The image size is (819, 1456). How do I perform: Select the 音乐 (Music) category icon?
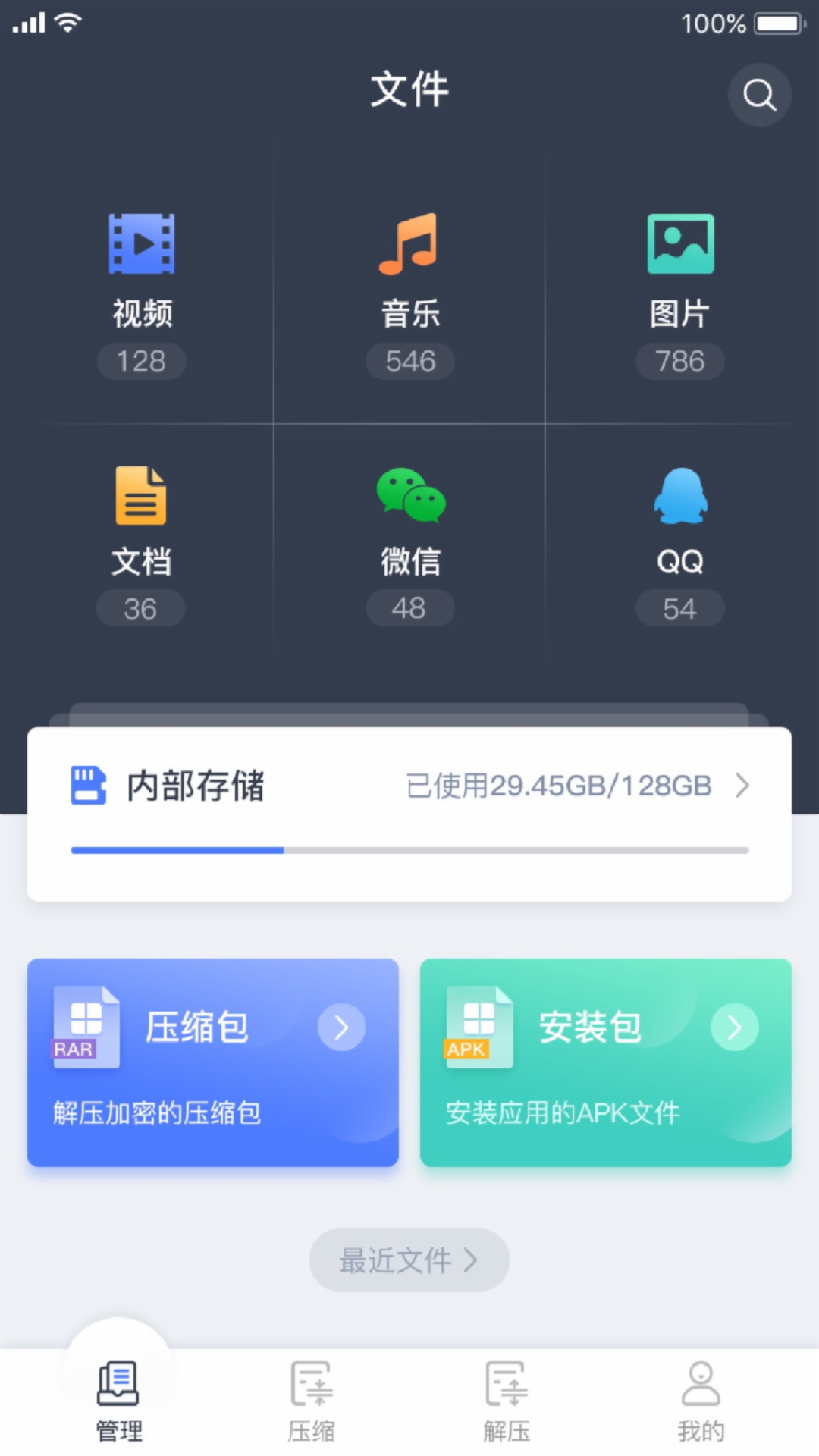[x=409, y=243]
